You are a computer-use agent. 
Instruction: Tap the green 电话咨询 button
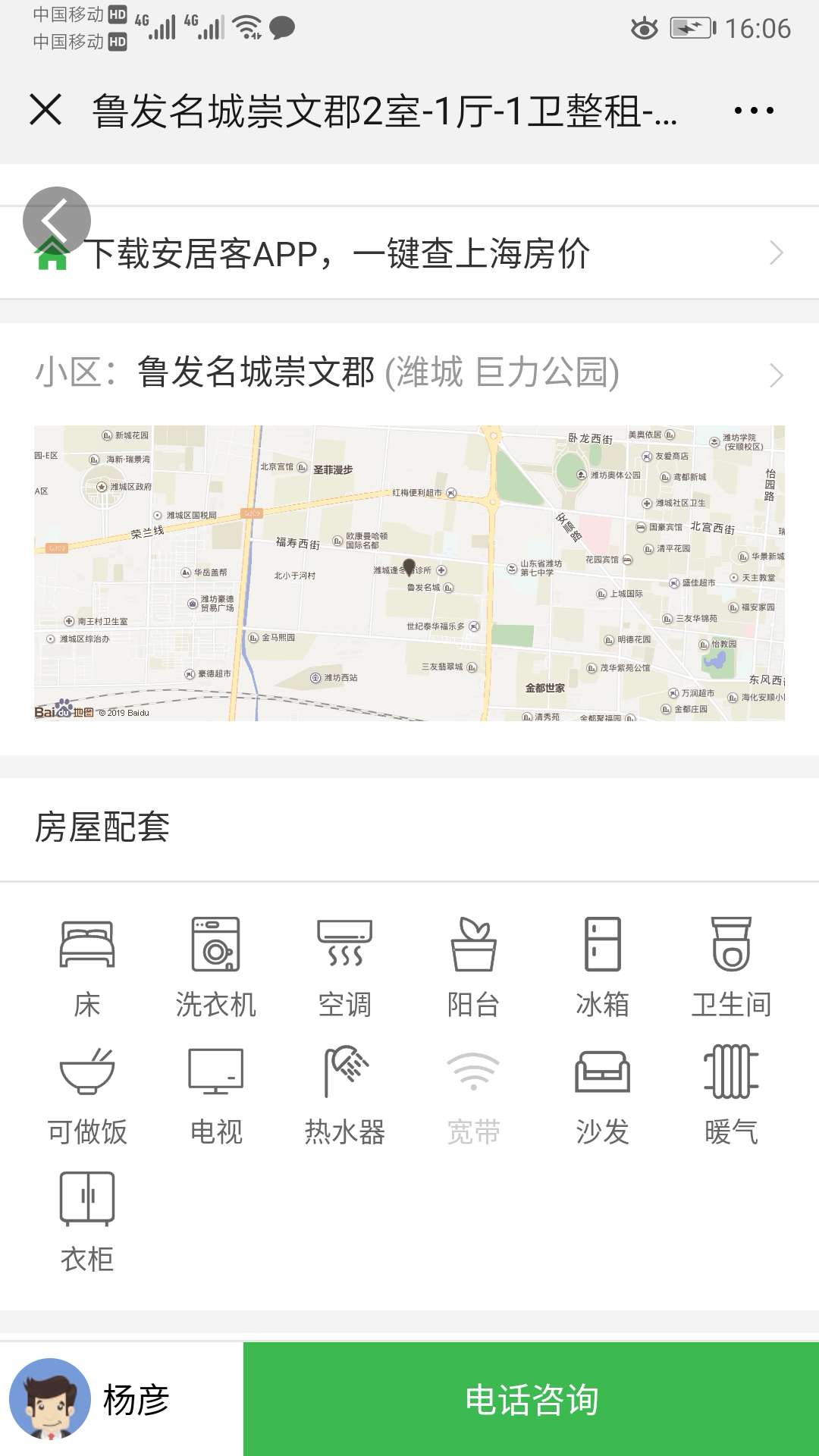click(x=531, y=1399)
